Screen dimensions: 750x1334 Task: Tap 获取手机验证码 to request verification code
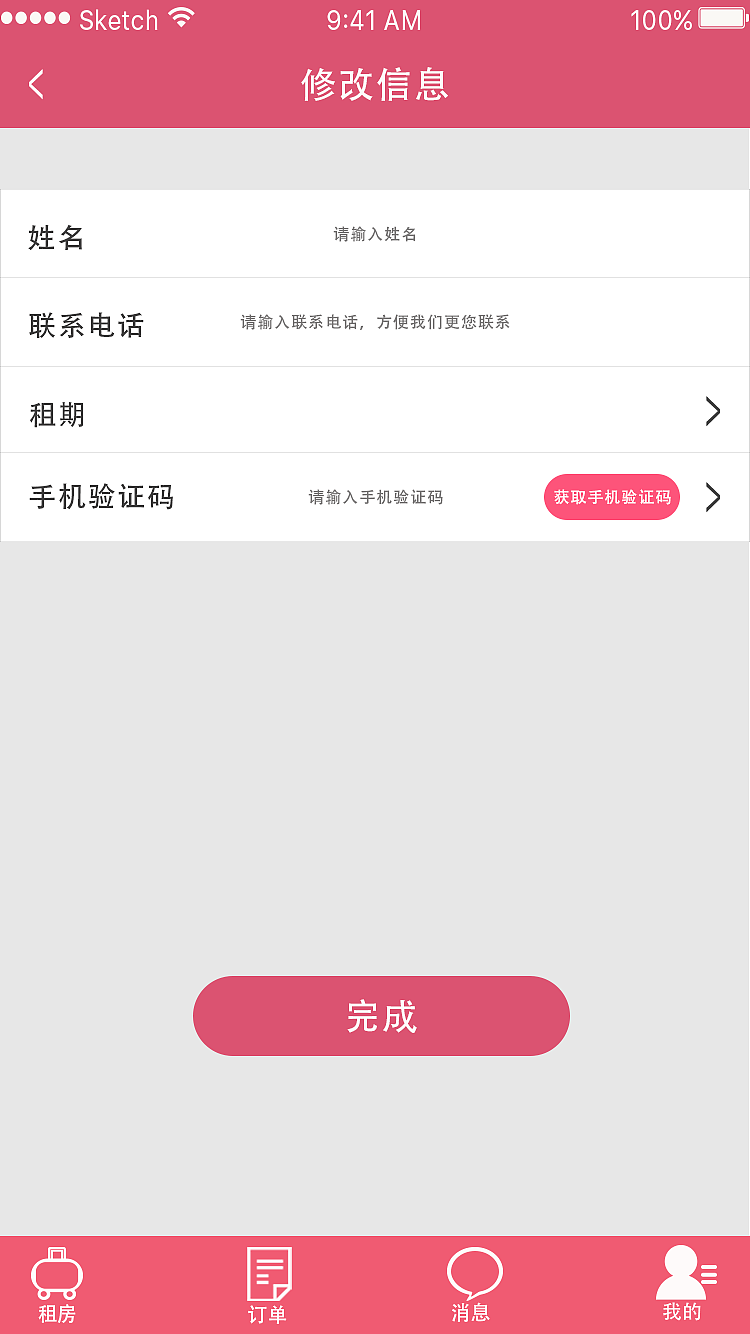click(x=611, y=497)
